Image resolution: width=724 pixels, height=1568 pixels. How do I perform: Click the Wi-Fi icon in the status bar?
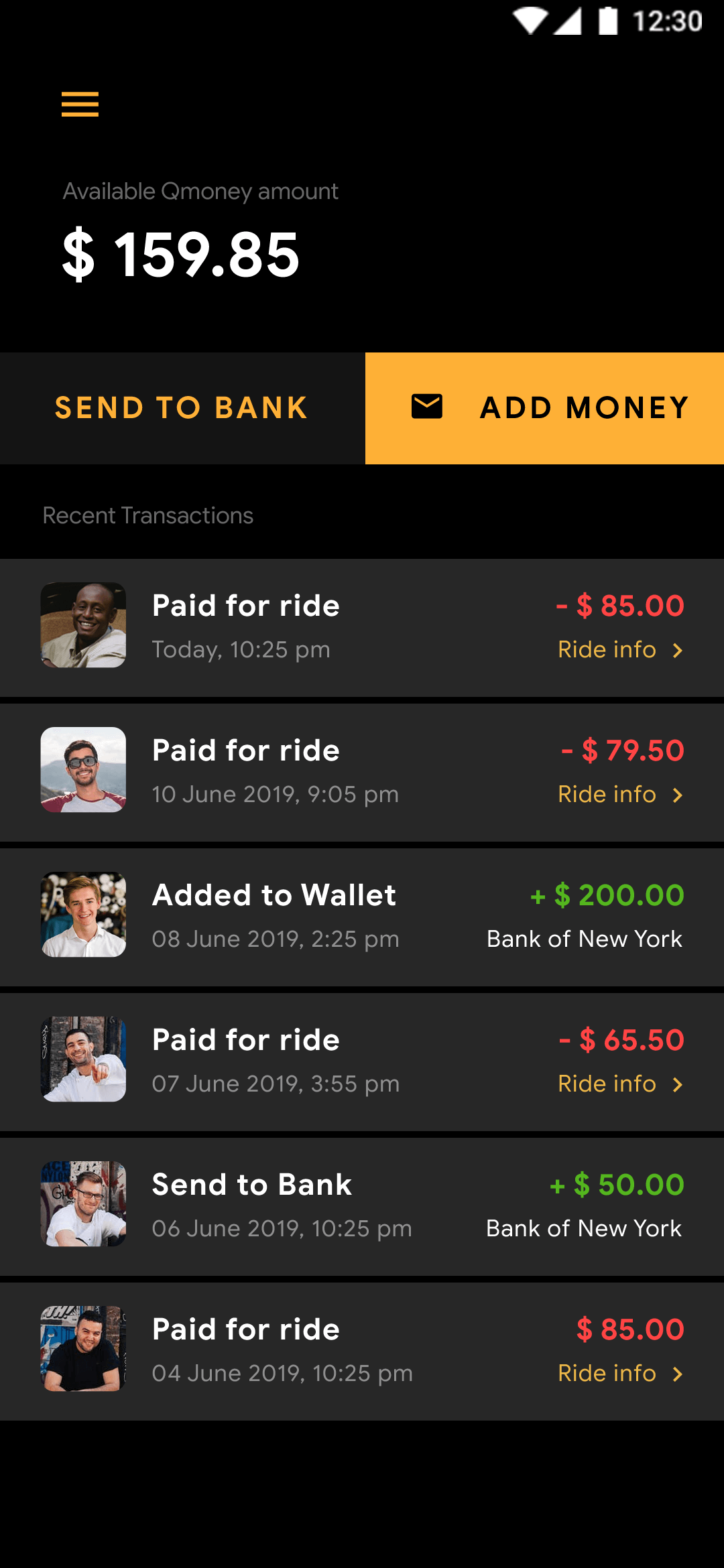point(529,21)
